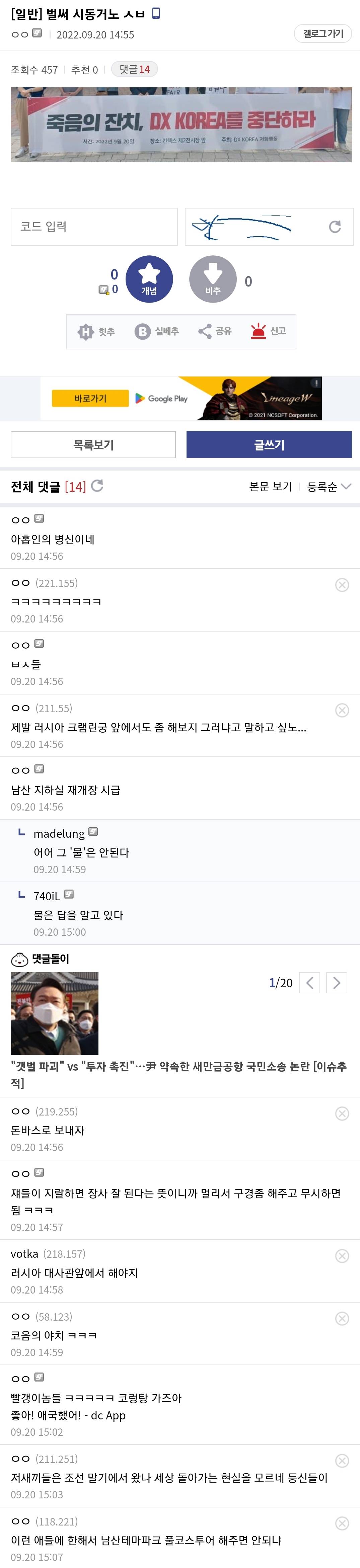Screen dimensions: 360x1568
Task: Open the 바로가기 Google Play ad
Action: (91, 398)
